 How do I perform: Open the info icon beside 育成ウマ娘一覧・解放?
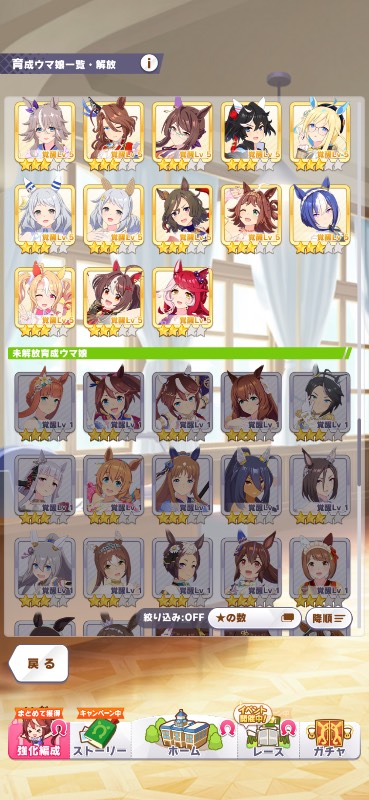pos(149,64)
